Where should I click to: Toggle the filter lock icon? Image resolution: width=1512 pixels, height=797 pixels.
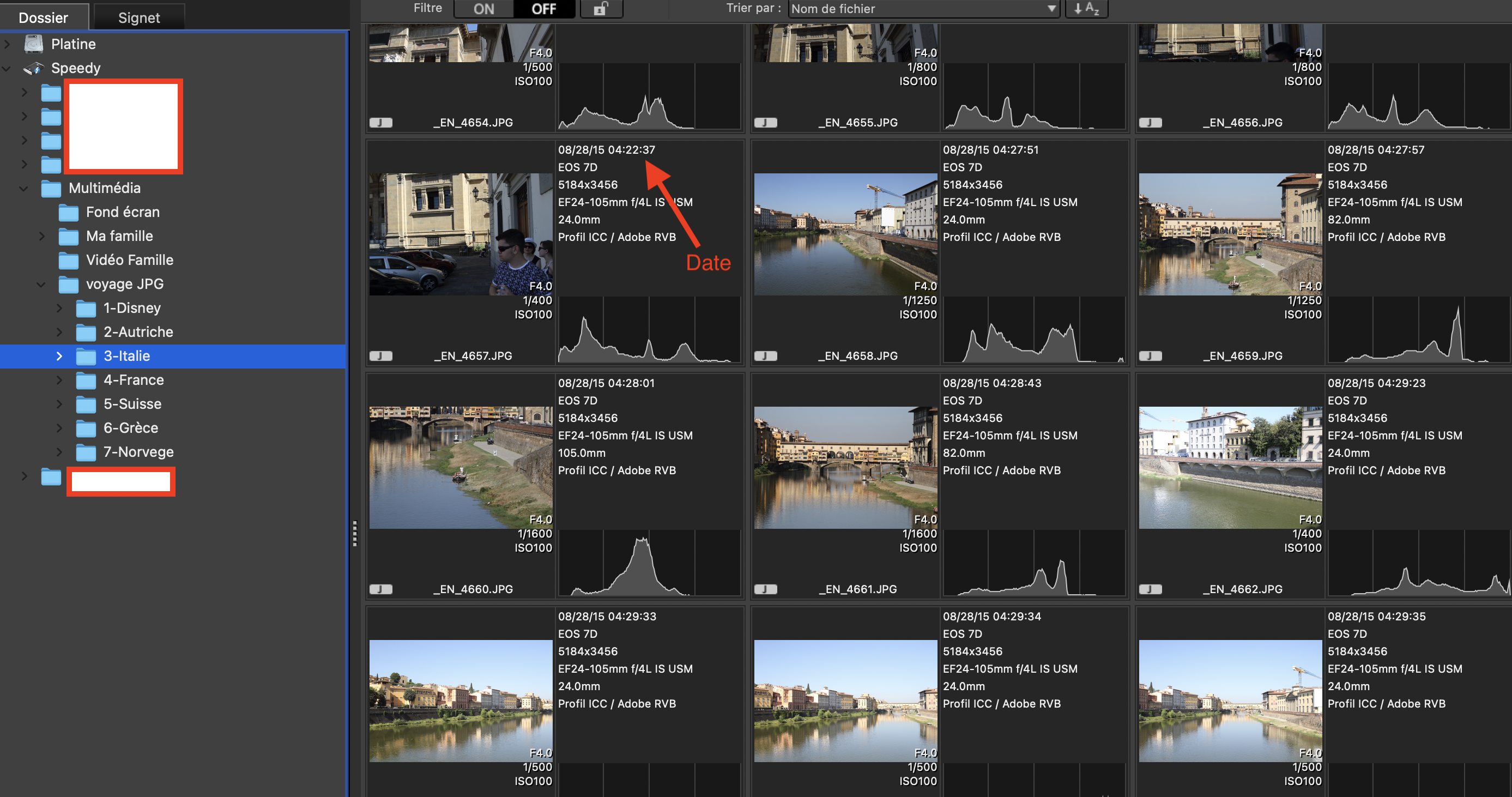click(x=601, y=9)
